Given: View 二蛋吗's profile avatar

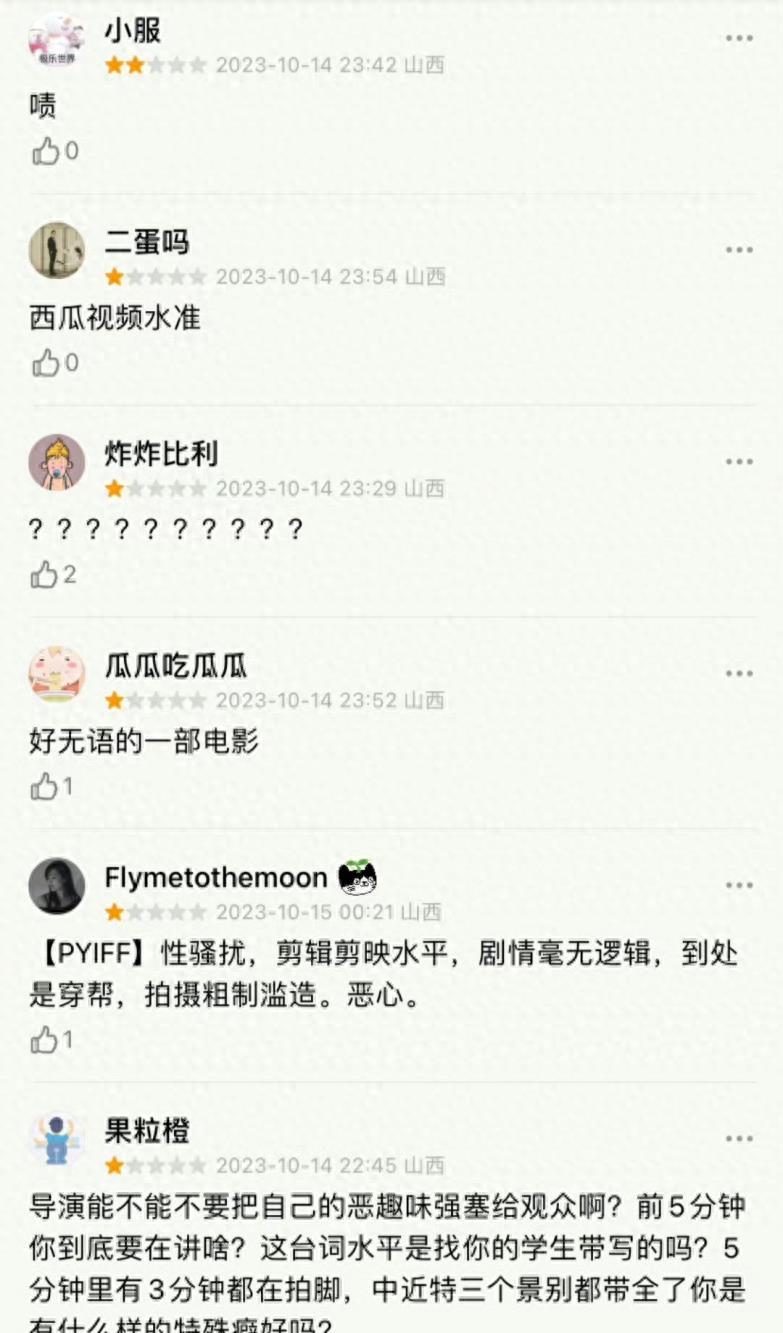Looking at the screenshot, I should pos(57,251).
